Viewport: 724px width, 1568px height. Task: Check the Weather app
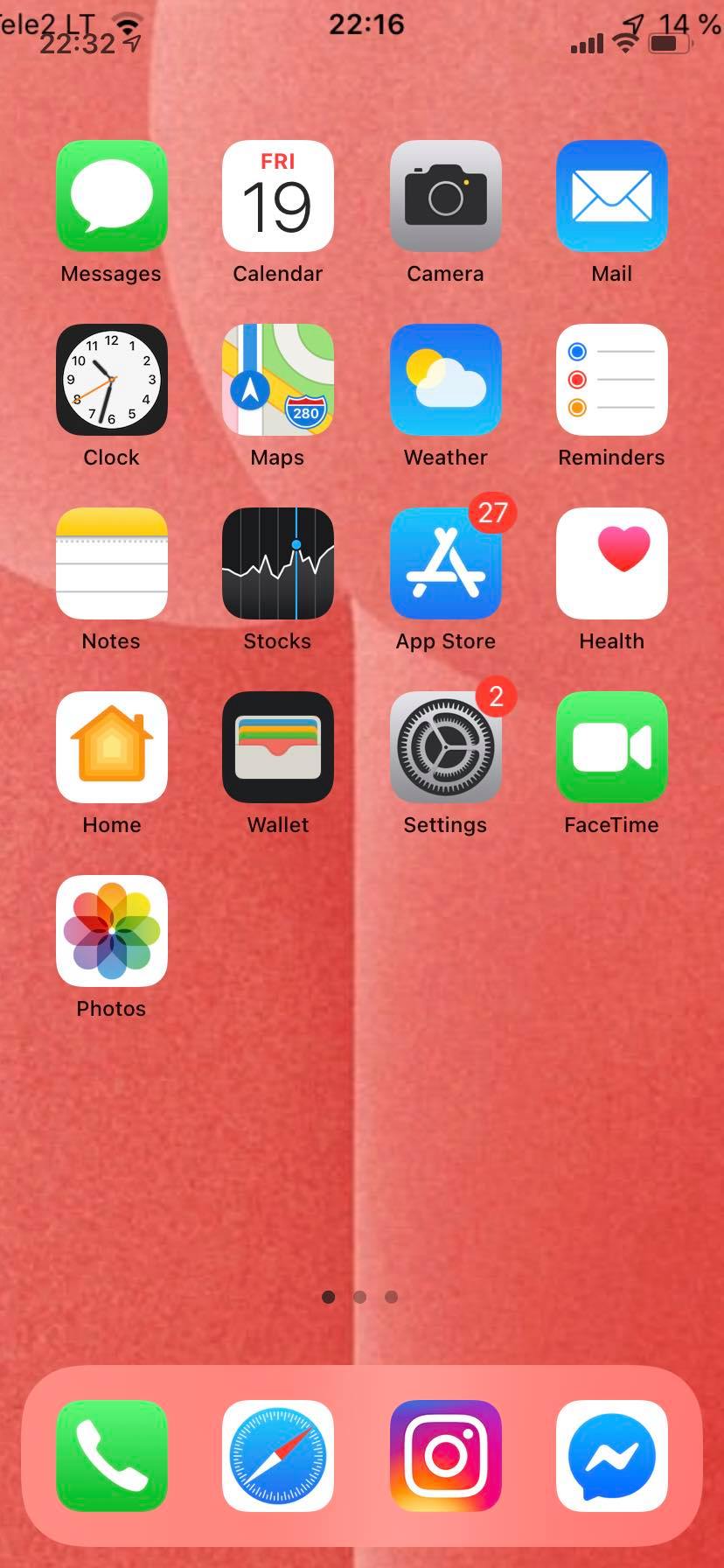(x=445, y=380)
